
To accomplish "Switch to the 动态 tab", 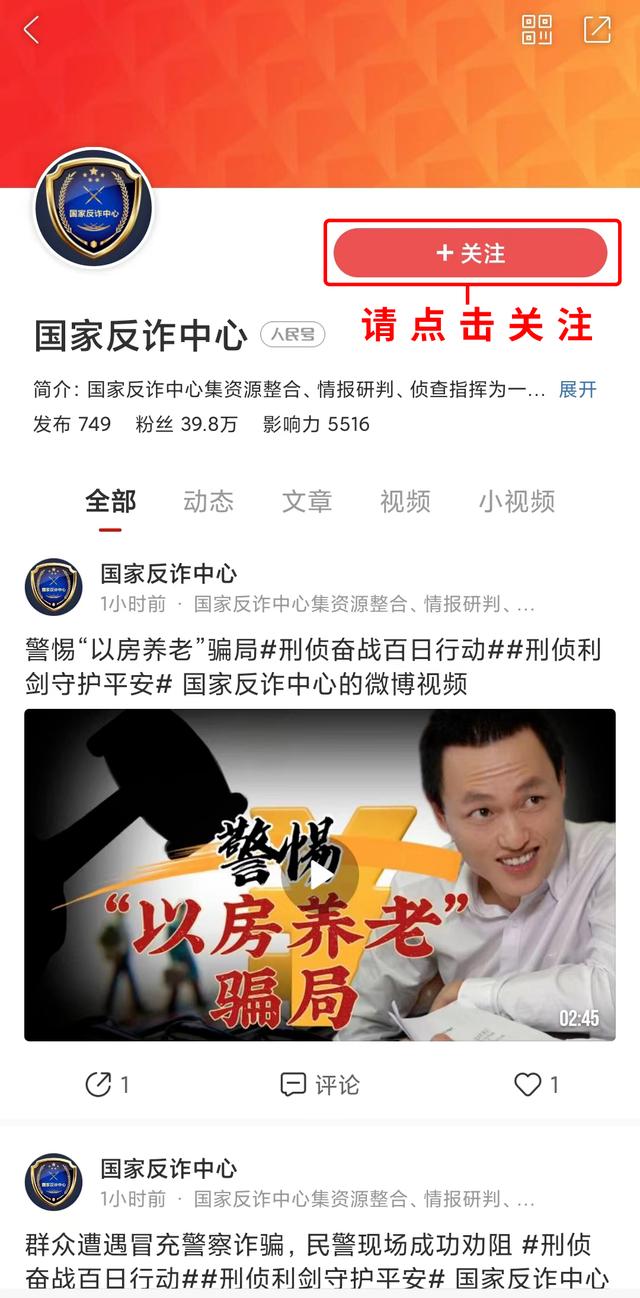I will pos(208,501).
